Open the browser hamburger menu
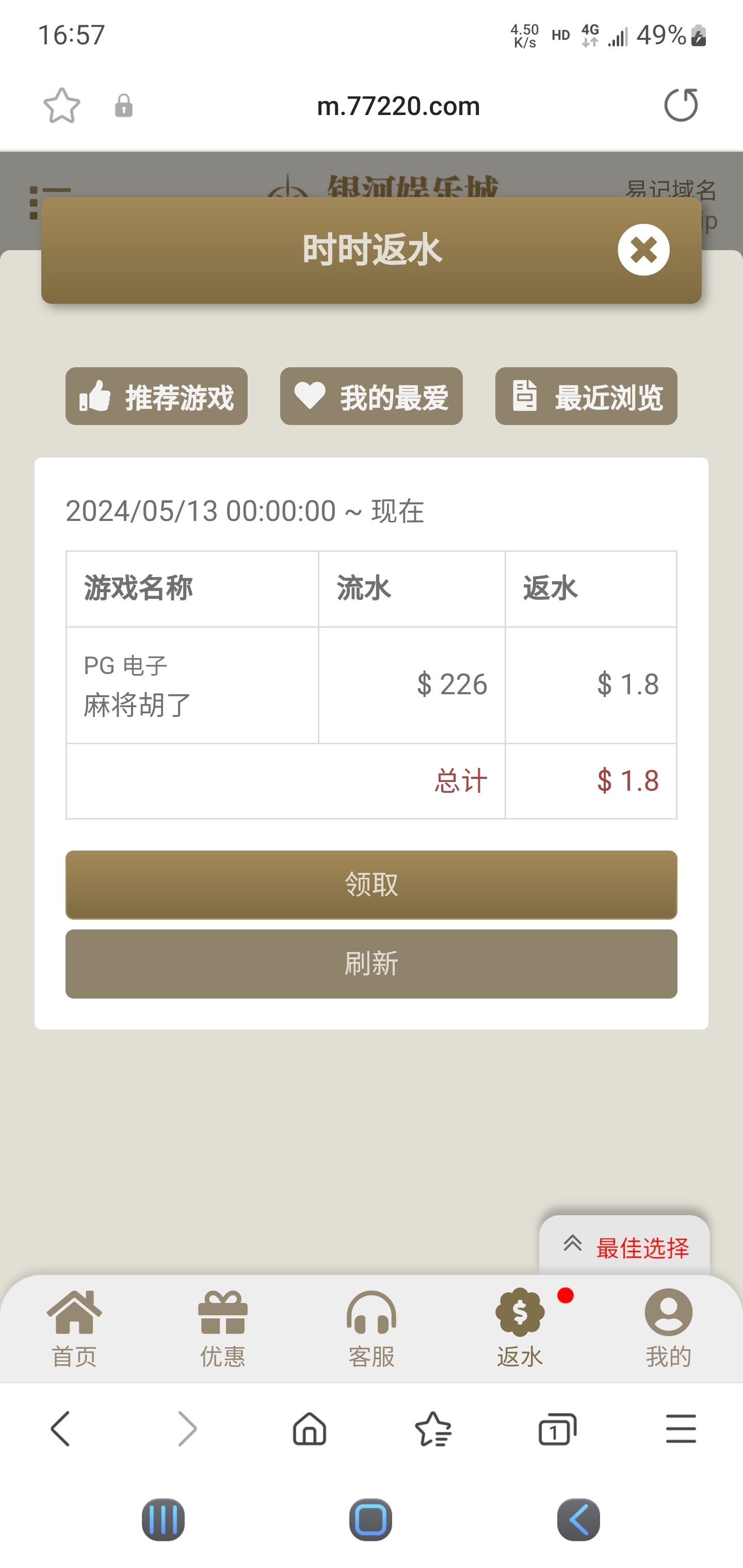 click(x=680, y=1429)
